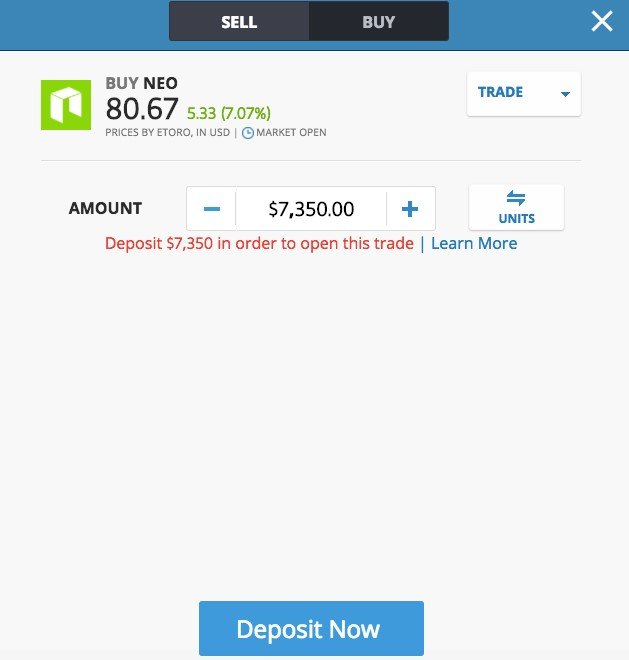Screen dimensions: 629x660
Task: Switch to the BUY tab
Action: coord(378,22)
